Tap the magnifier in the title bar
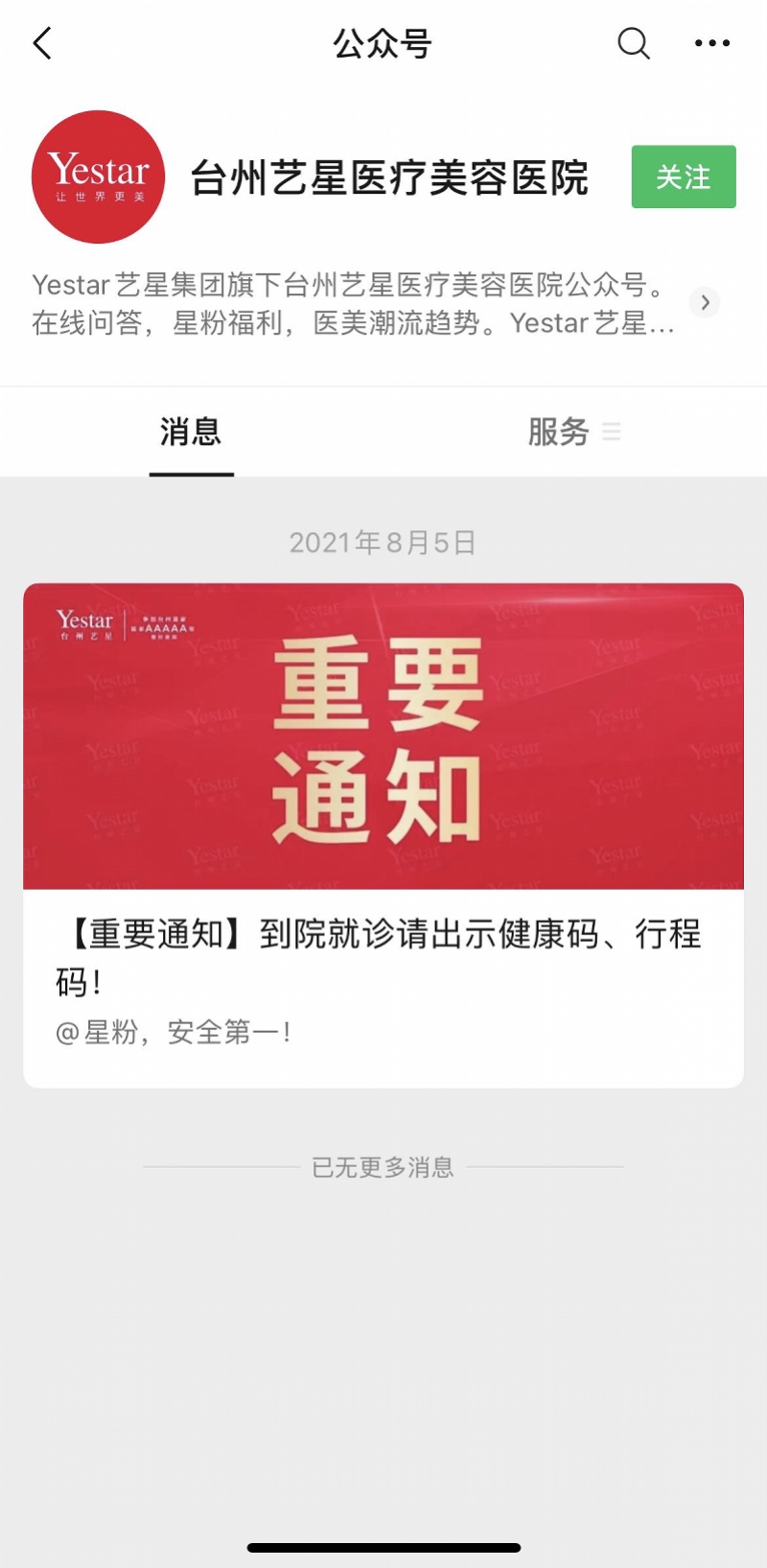Screen dimensions: 767x1568 click(634, 43)
